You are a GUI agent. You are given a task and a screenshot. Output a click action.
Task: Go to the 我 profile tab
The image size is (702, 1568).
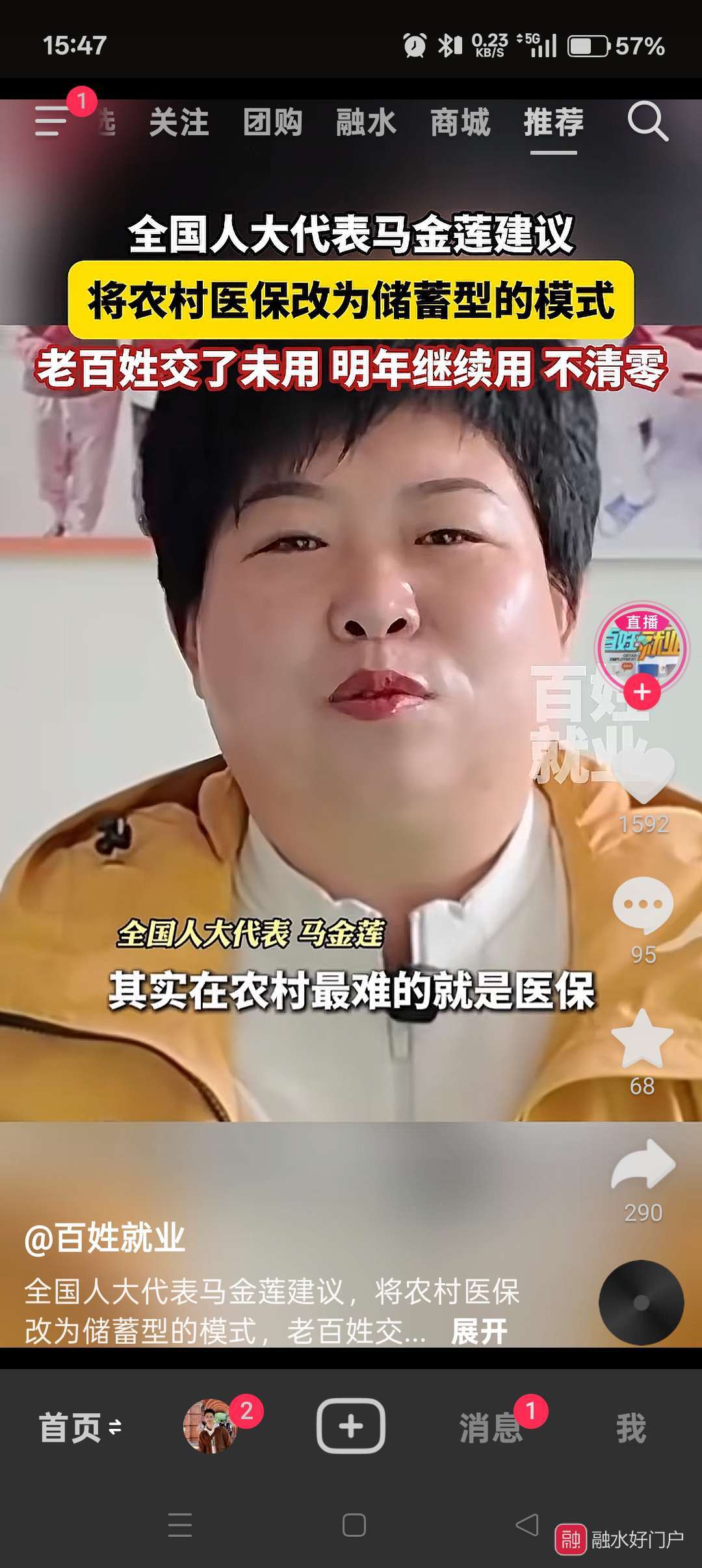point(631,1428)
